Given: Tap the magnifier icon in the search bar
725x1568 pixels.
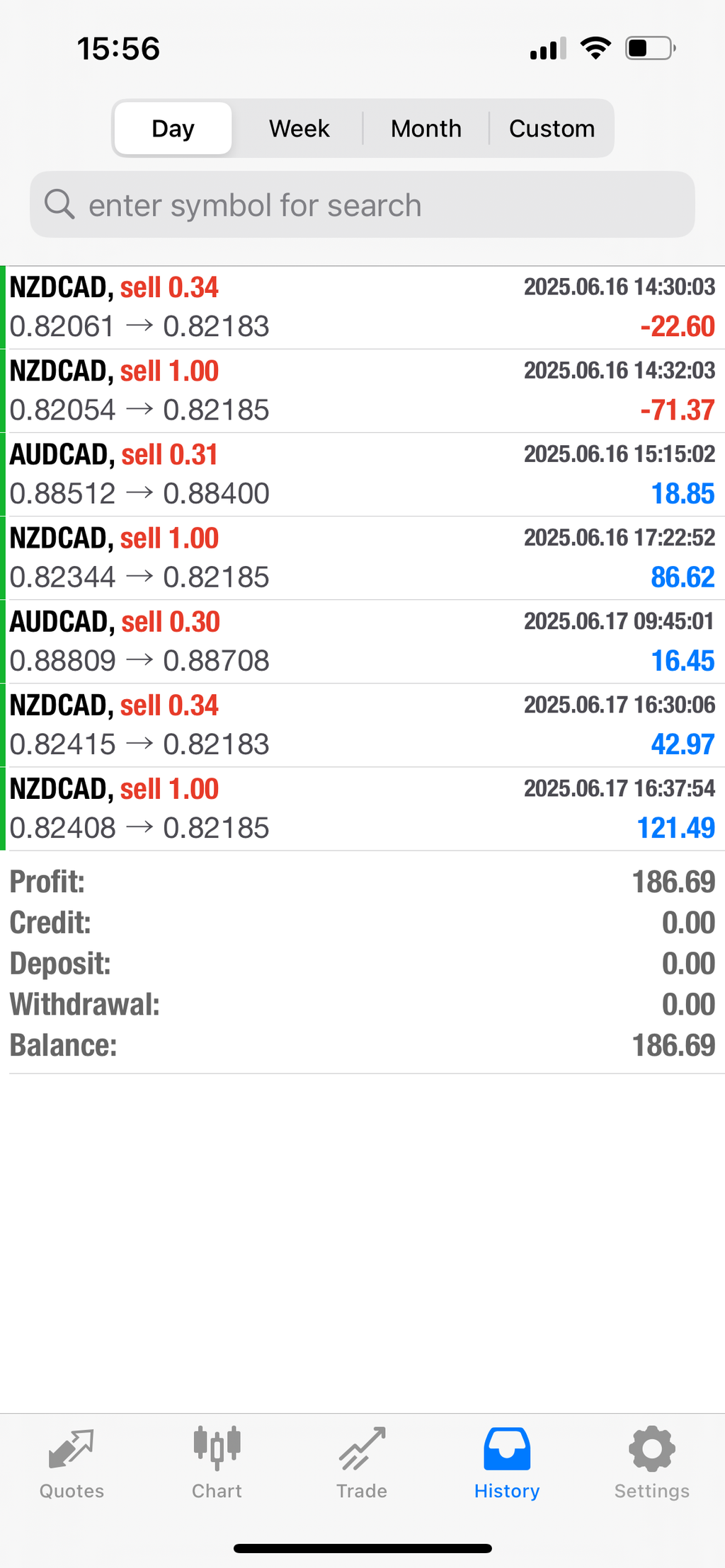Looking at the screenshot, I should 61,204.
